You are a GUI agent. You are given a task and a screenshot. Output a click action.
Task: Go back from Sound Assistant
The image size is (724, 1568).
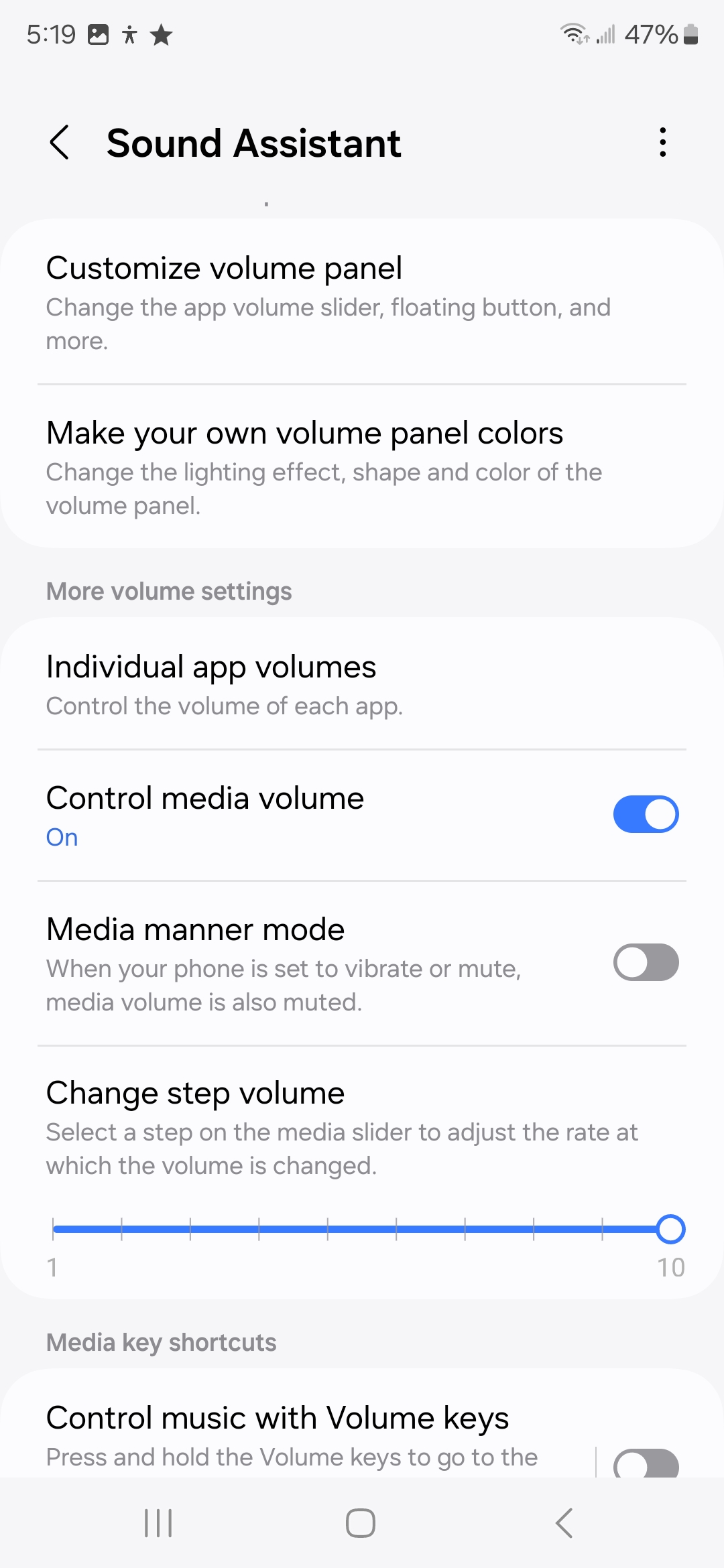pos(60,143)
